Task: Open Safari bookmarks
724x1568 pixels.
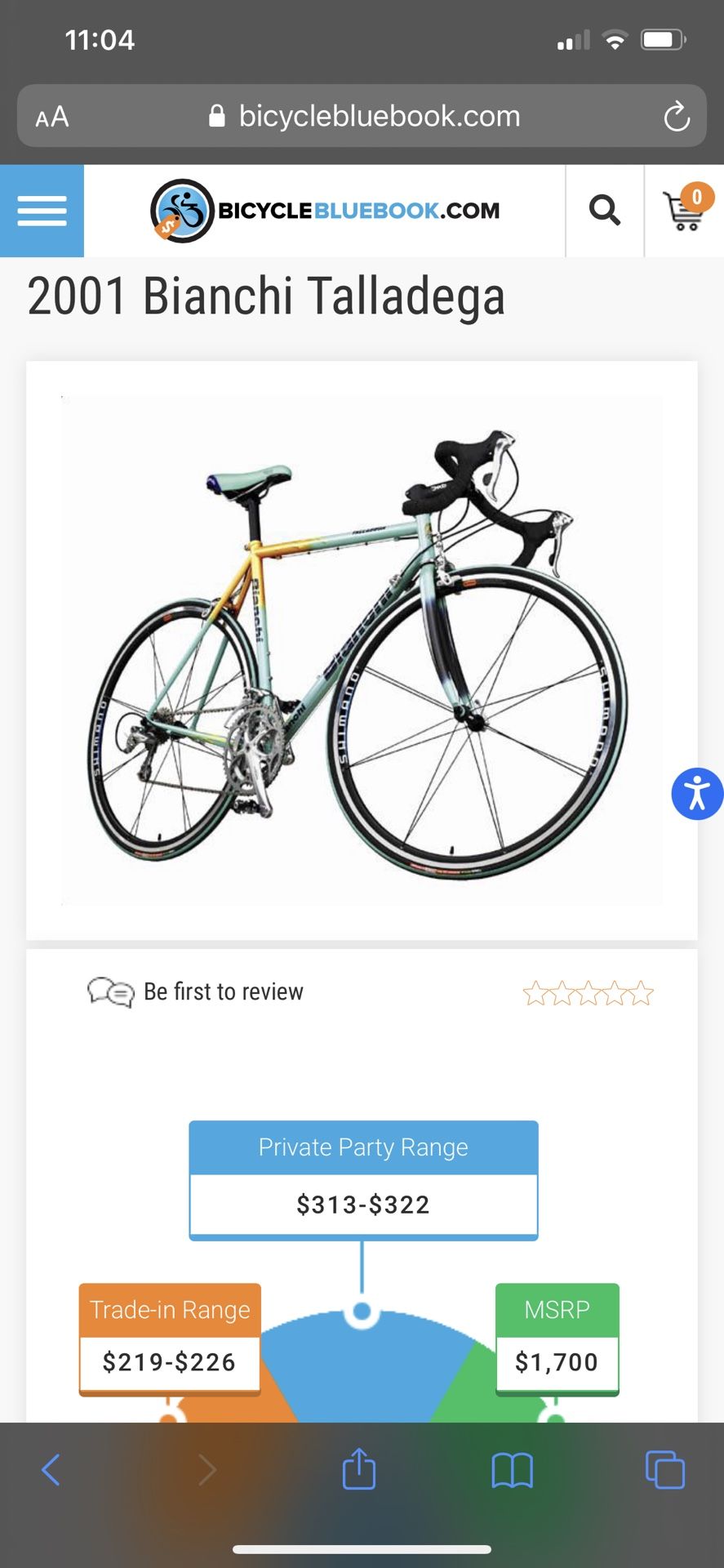Action: click(x=512, y=1471)
